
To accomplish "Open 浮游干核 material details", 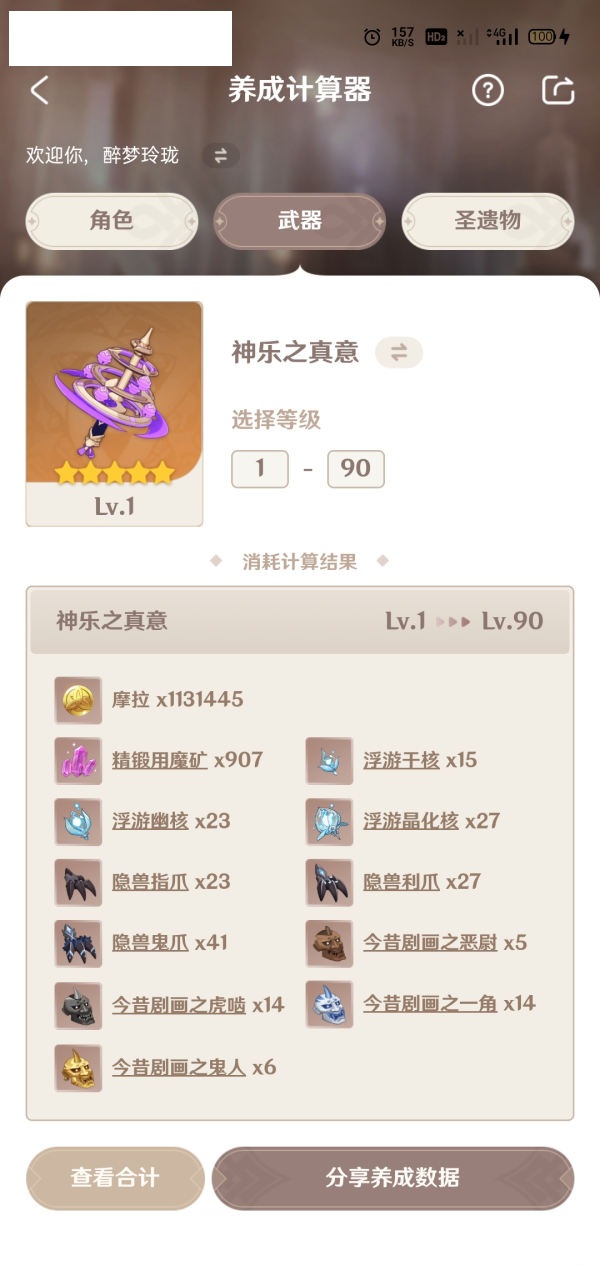I will point(401,760).
